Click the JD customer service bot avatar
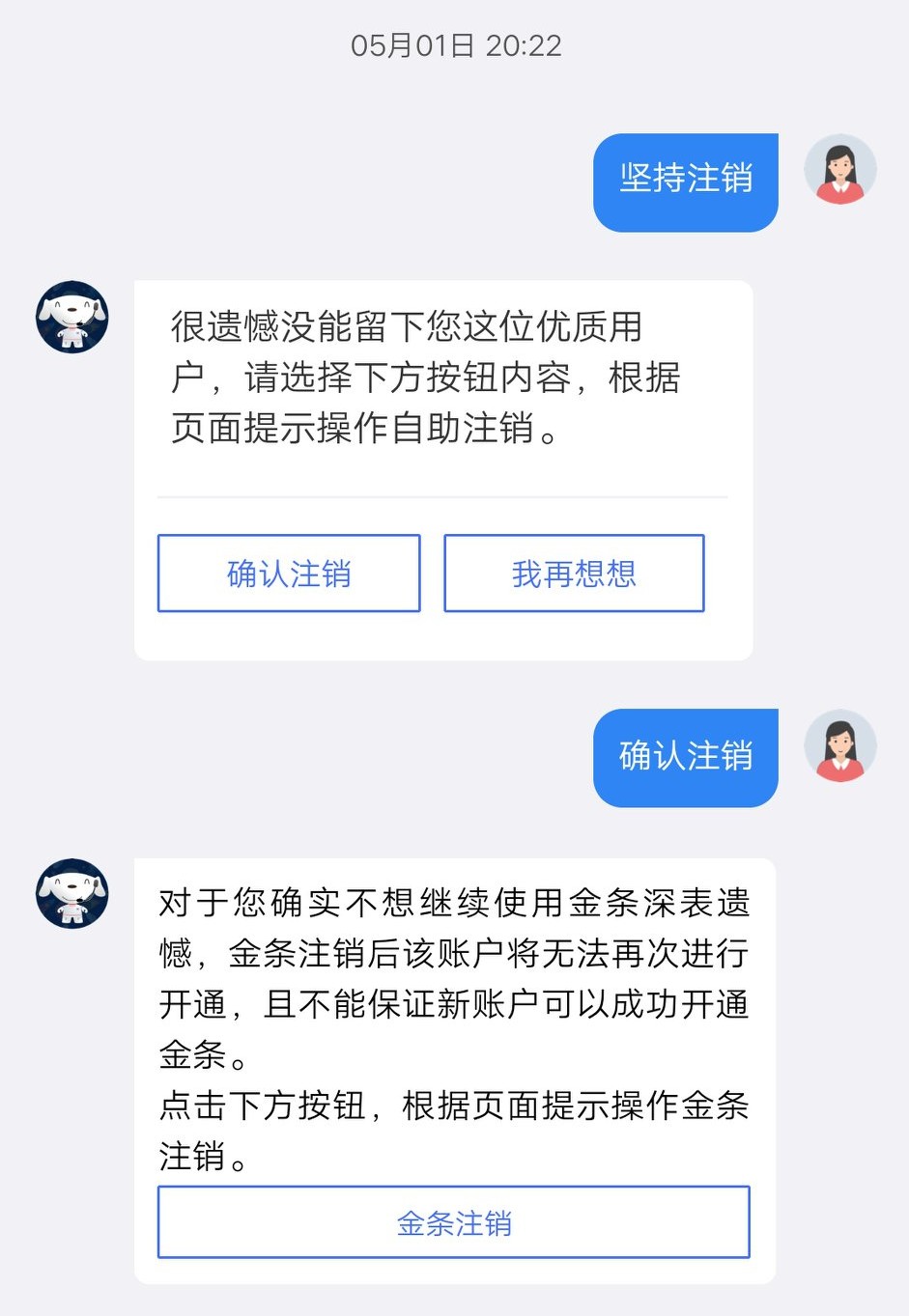This screenshot has height=1316, width=909. (71, 317)
